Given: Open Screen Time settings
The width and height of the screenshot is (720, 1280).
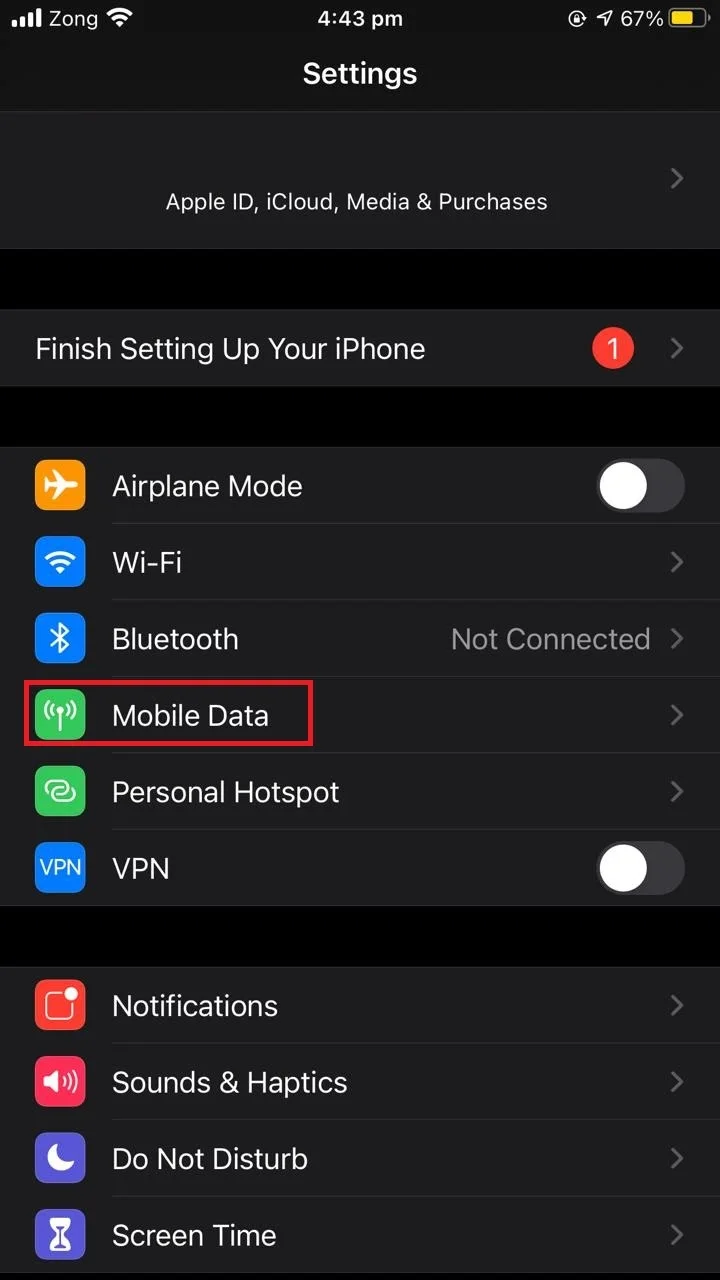Looking at the screenshot, I should click(360, 1235).
